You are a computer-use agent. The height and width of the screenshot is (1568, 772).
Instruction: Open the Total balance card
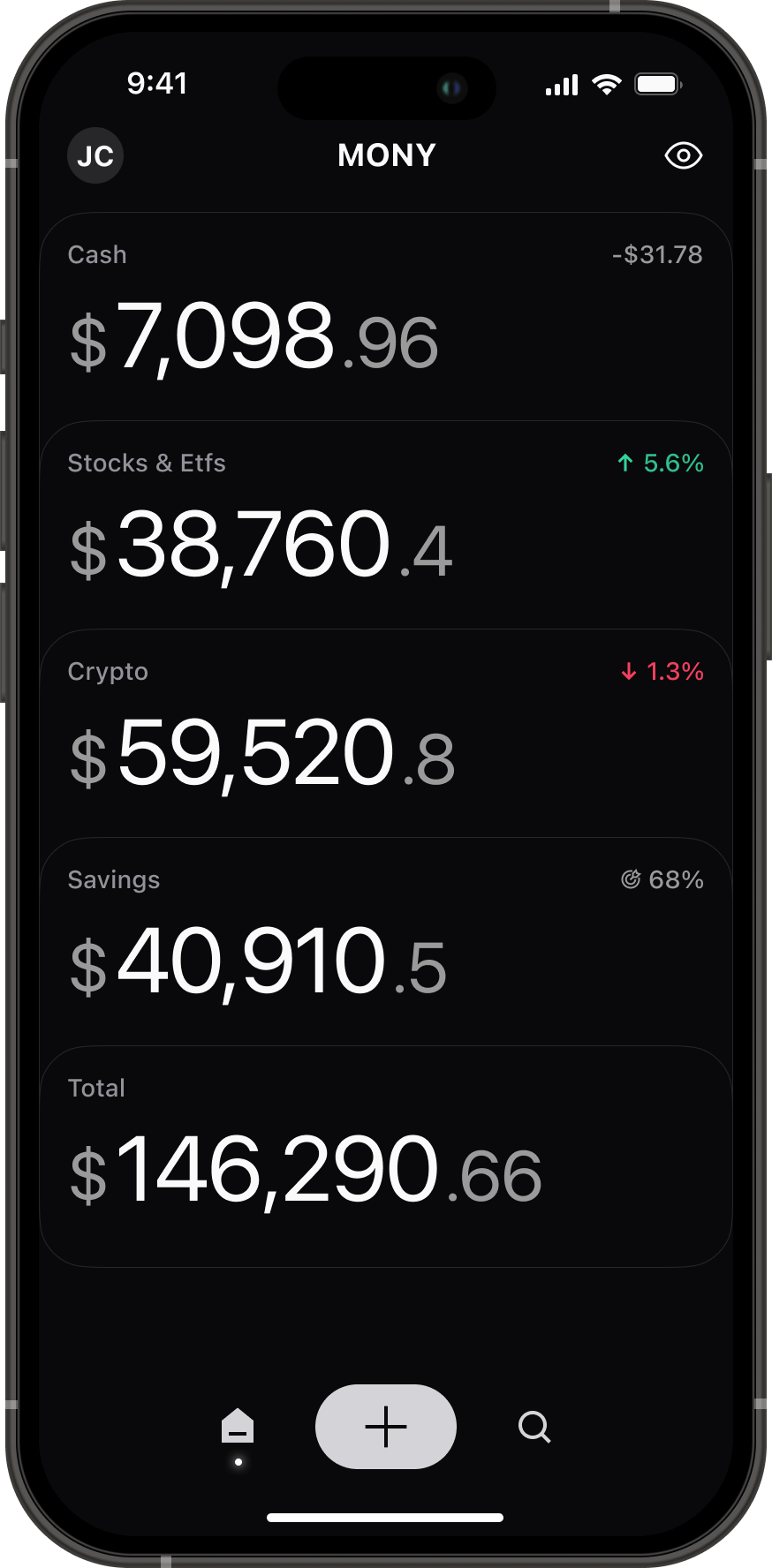(x=386, y=1157)
